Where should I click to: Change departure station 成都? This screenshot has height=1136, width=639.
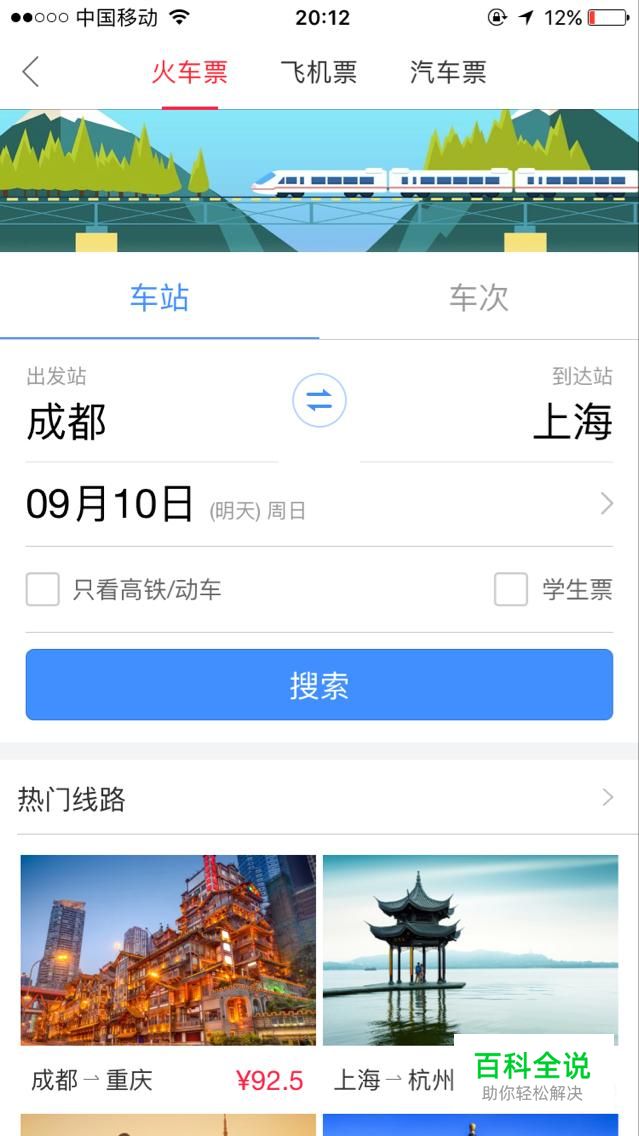67,421
